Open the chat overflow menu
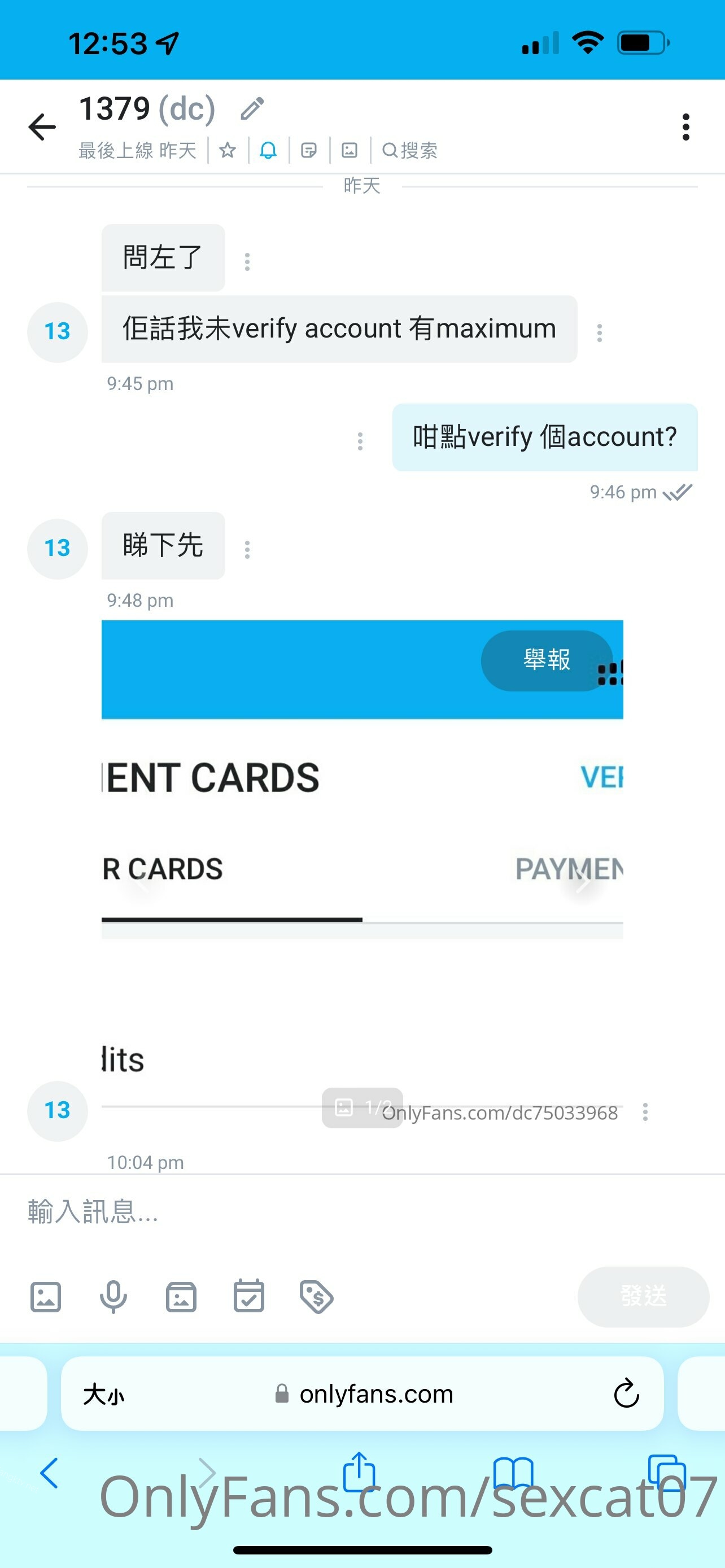The height and width of the screenshot is (1568, 725). (x=685, y=126)
